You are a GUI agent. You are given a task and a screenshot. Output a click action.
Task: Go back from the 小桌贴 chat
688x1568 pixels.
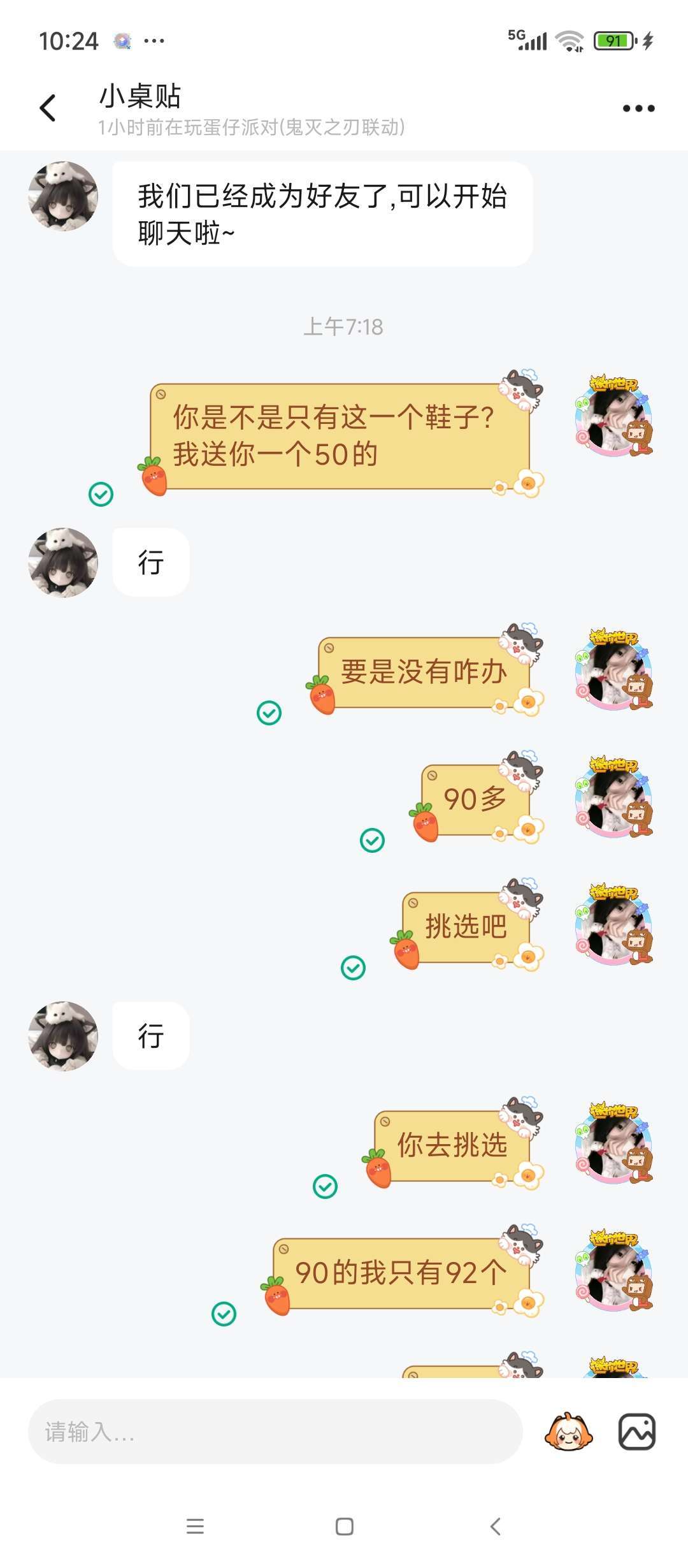(48, 108)
